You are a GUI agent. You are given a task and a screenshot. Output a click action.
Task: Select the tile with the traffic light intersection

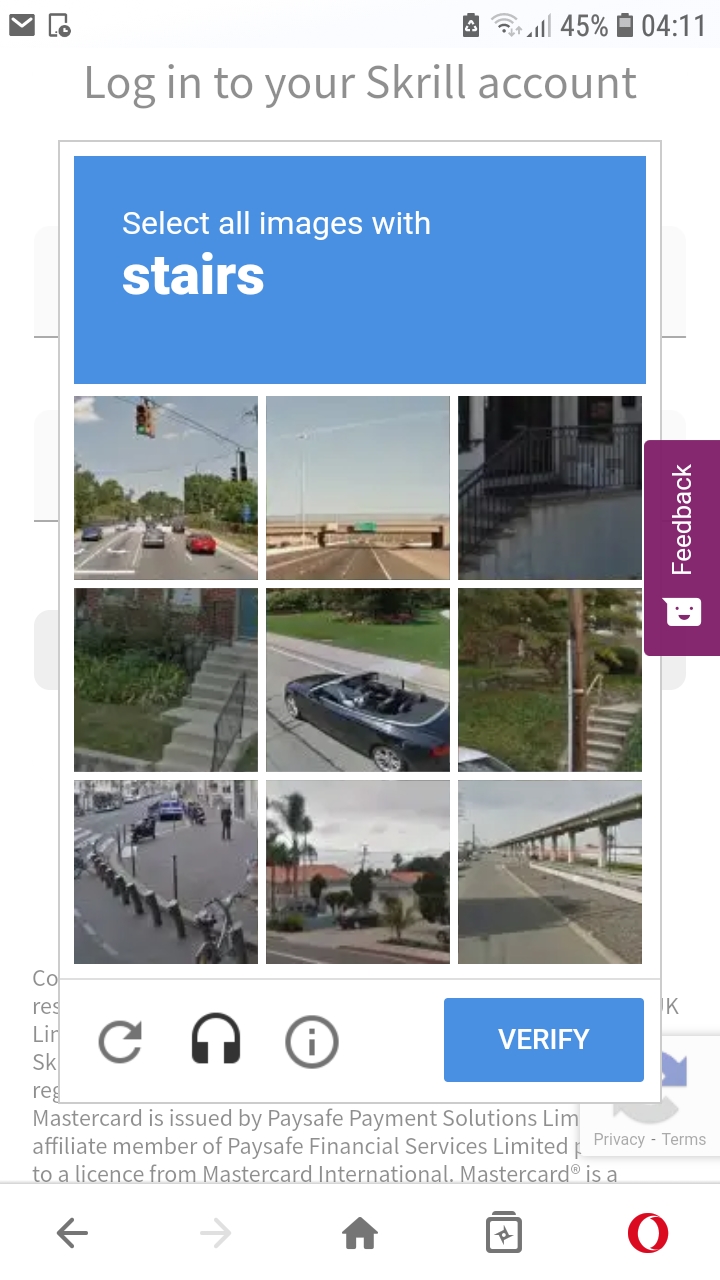click(166, 488)
